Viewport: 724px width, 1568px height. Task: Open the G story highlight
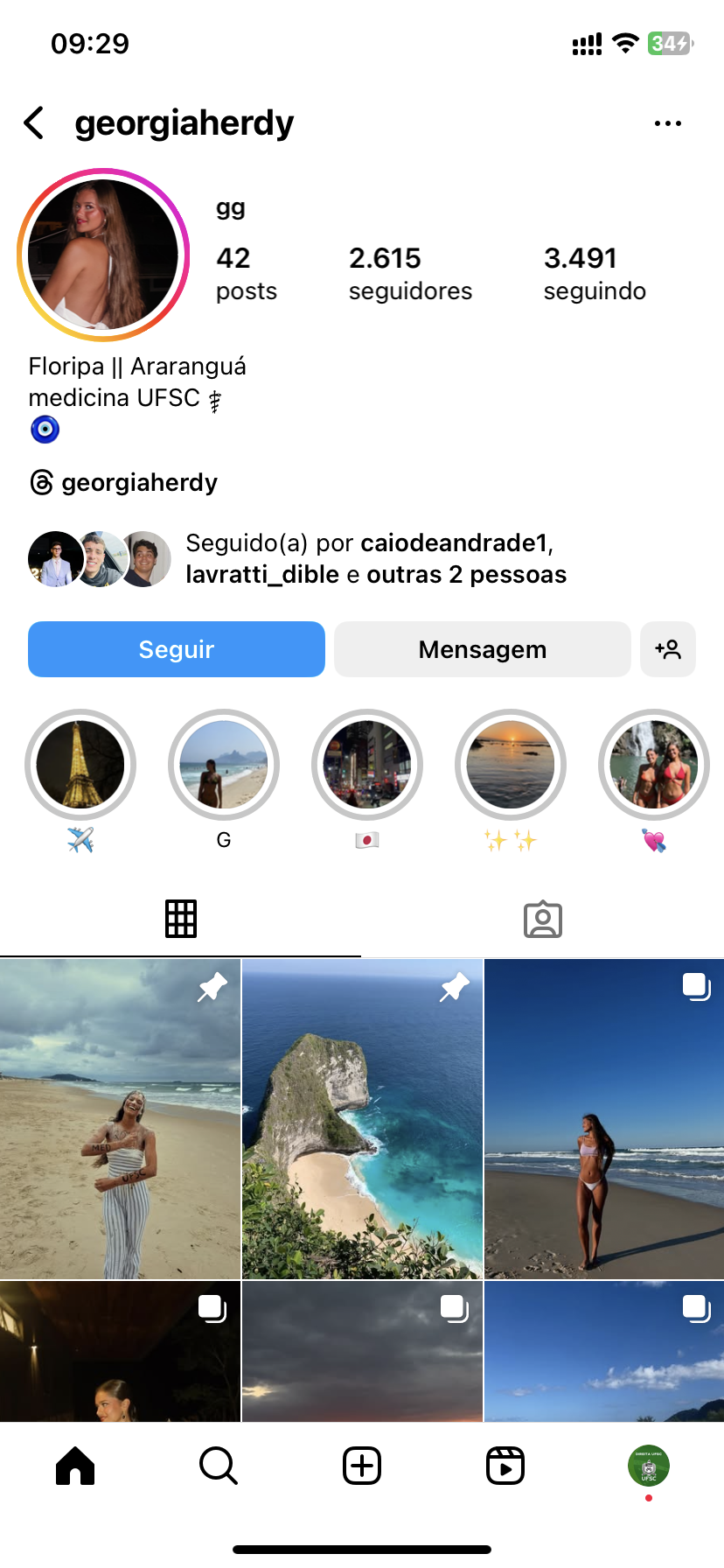coord(224,765)
